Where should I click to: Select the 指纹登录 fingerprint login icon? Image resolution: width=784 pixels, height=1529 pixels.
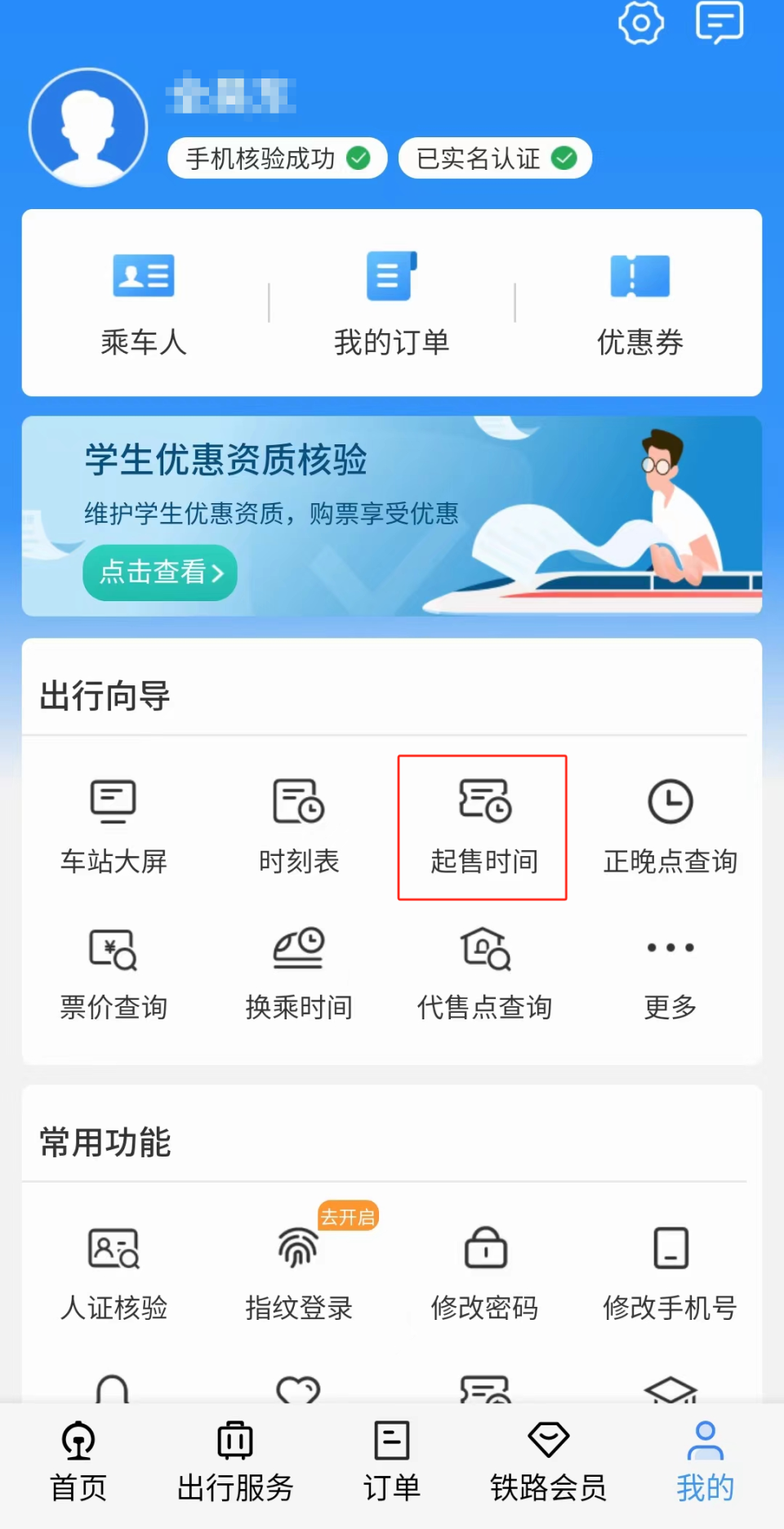coord(299,1273)
